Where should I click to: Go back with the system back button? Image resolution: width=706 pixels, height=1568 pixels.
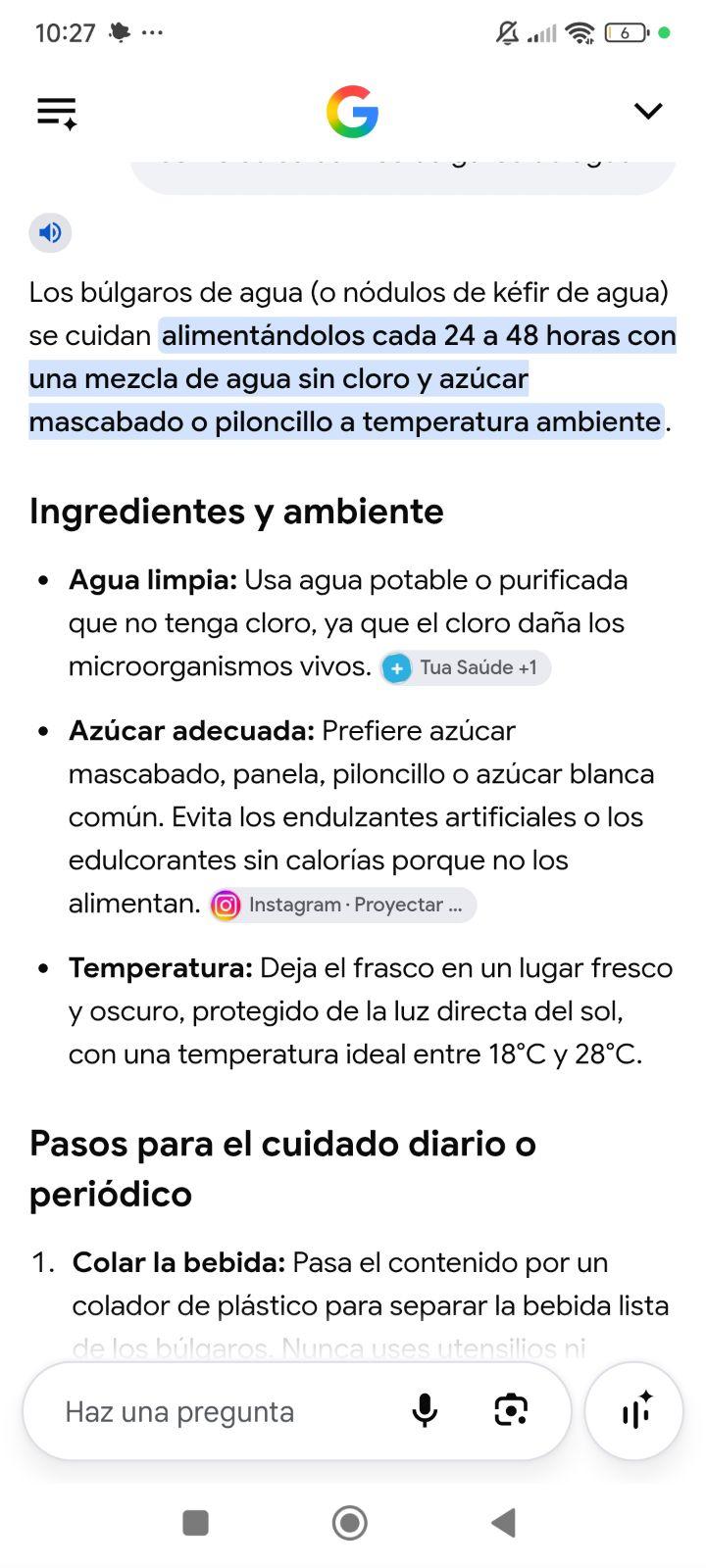(504, 1523)
